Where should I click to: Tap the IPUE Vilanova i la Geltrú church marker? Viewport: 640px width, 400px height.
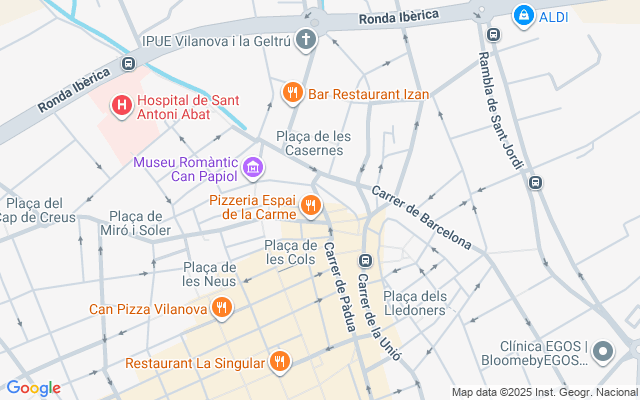[307, 41]
